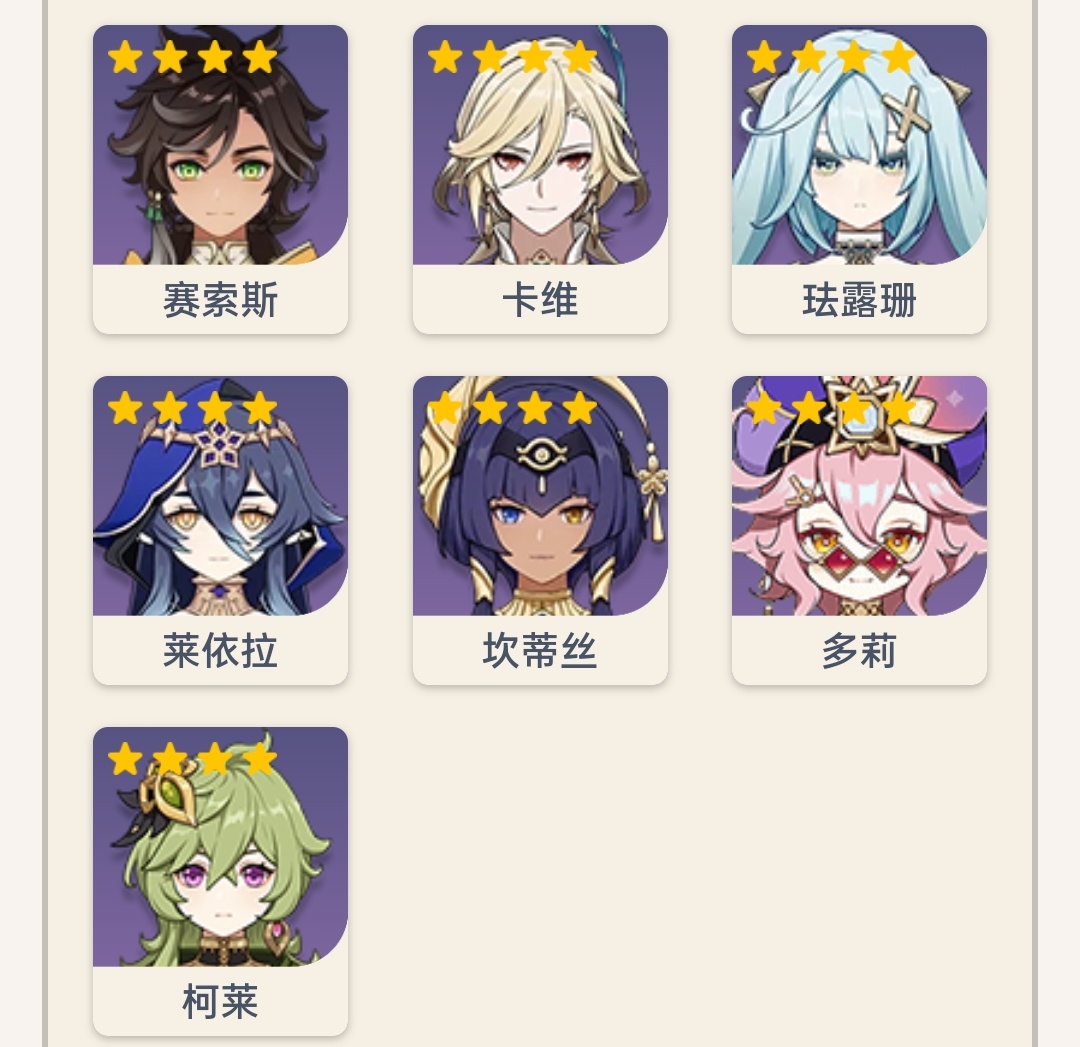Open the 赛索斯 character card
Viewport: 1080px width, 1047px height.
(220, 178)
